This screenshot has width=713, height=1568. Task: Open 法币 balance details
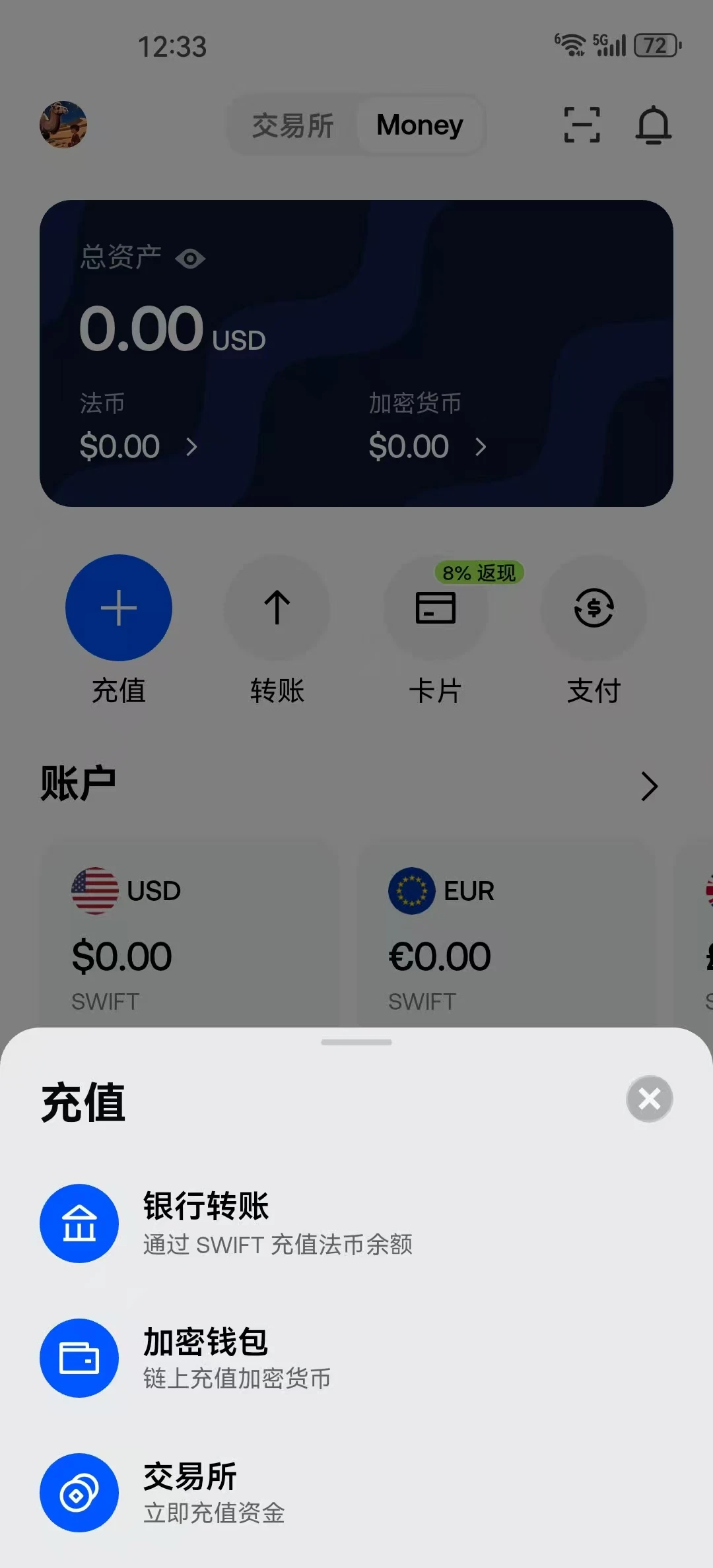pyautogui.click(x=139, y=447)
